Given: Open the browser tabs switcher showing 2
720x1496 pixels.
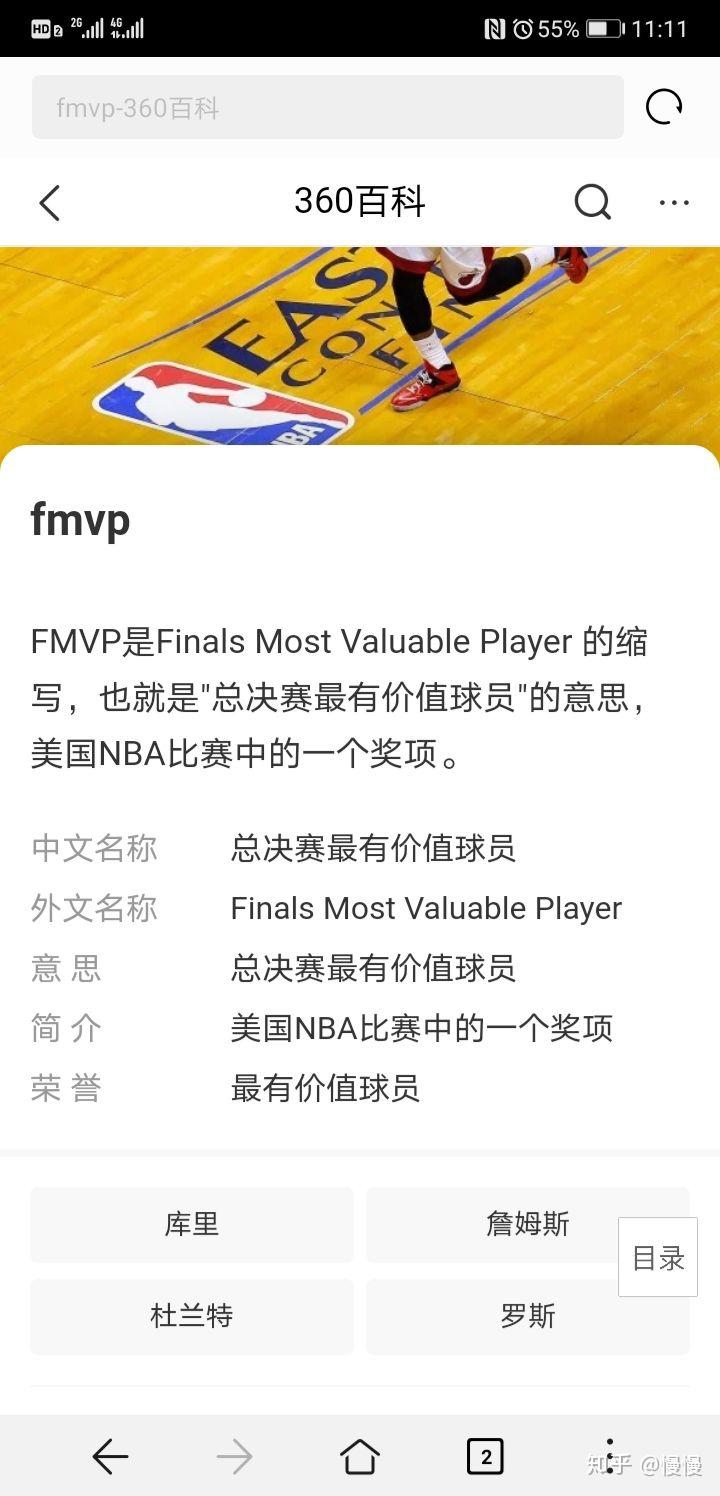Looking at the screenshot, I should (485, 1457).
